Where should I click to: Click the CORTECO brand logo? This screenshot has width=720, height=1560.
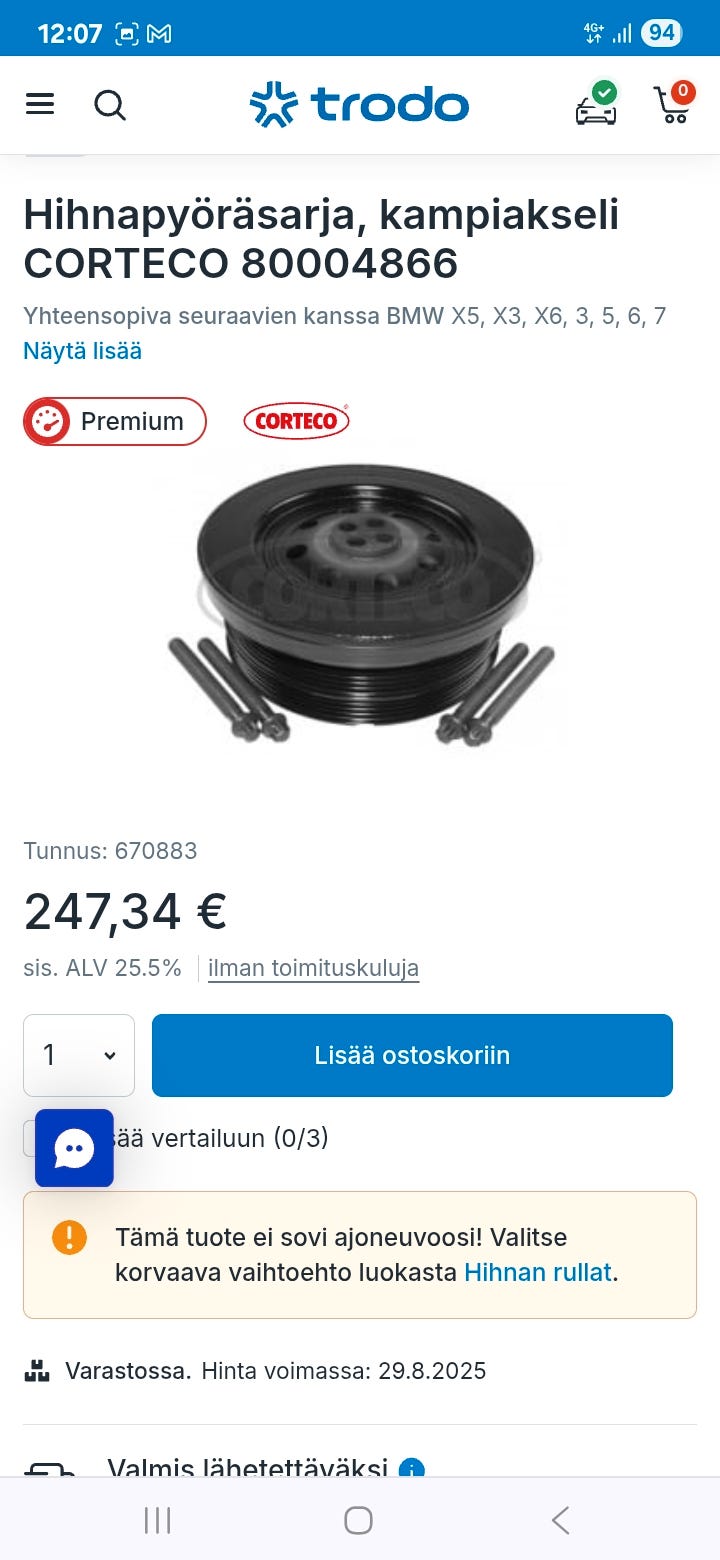click(x=296, y=420)
